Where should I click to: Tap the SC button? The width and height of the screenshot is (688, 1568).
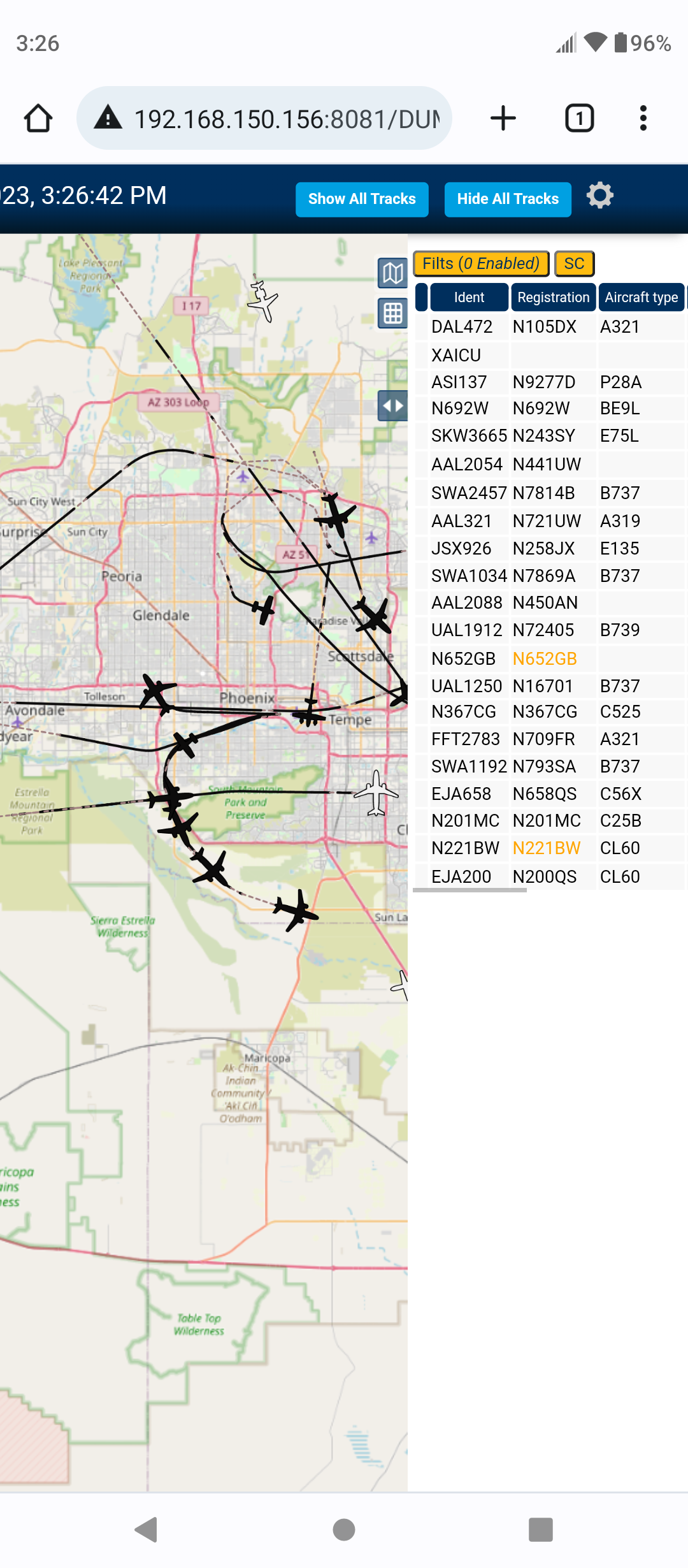(574, 264)
